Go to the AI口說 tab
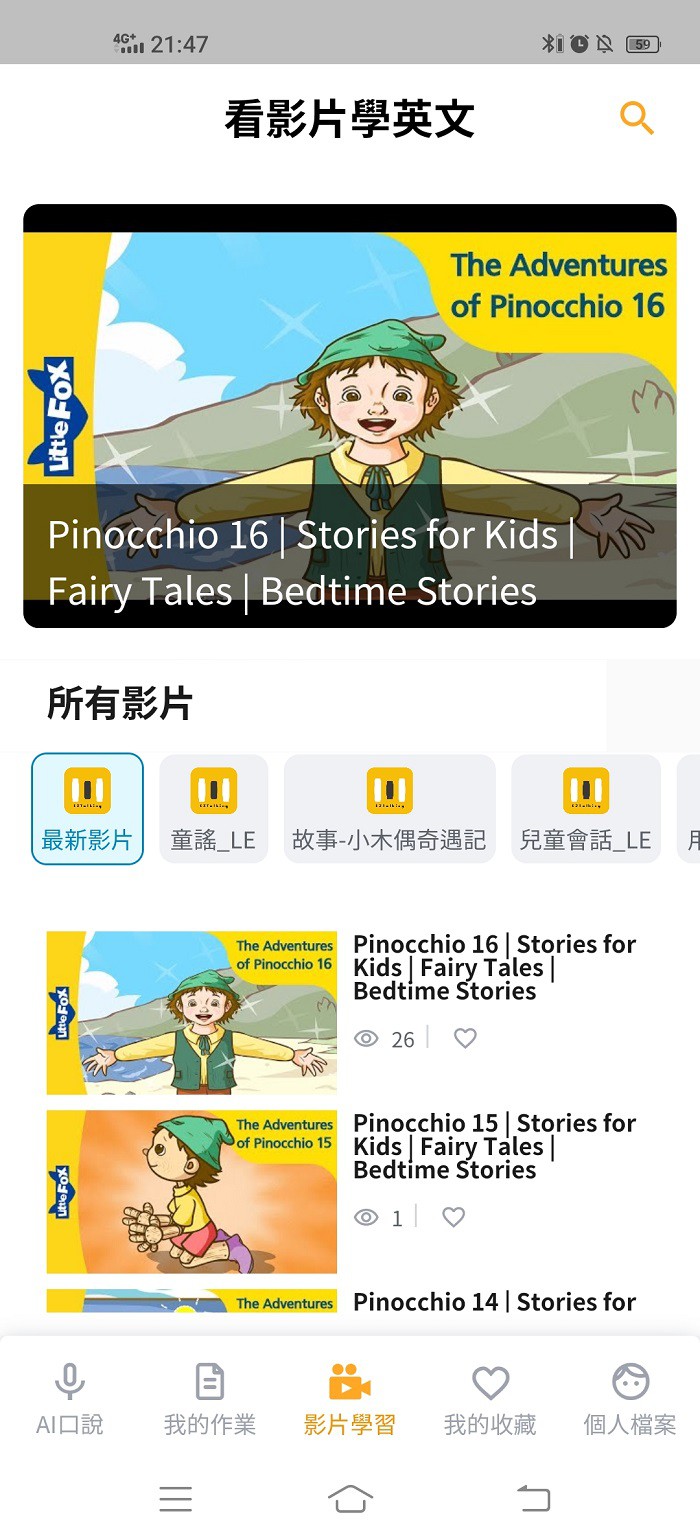 70,1398
